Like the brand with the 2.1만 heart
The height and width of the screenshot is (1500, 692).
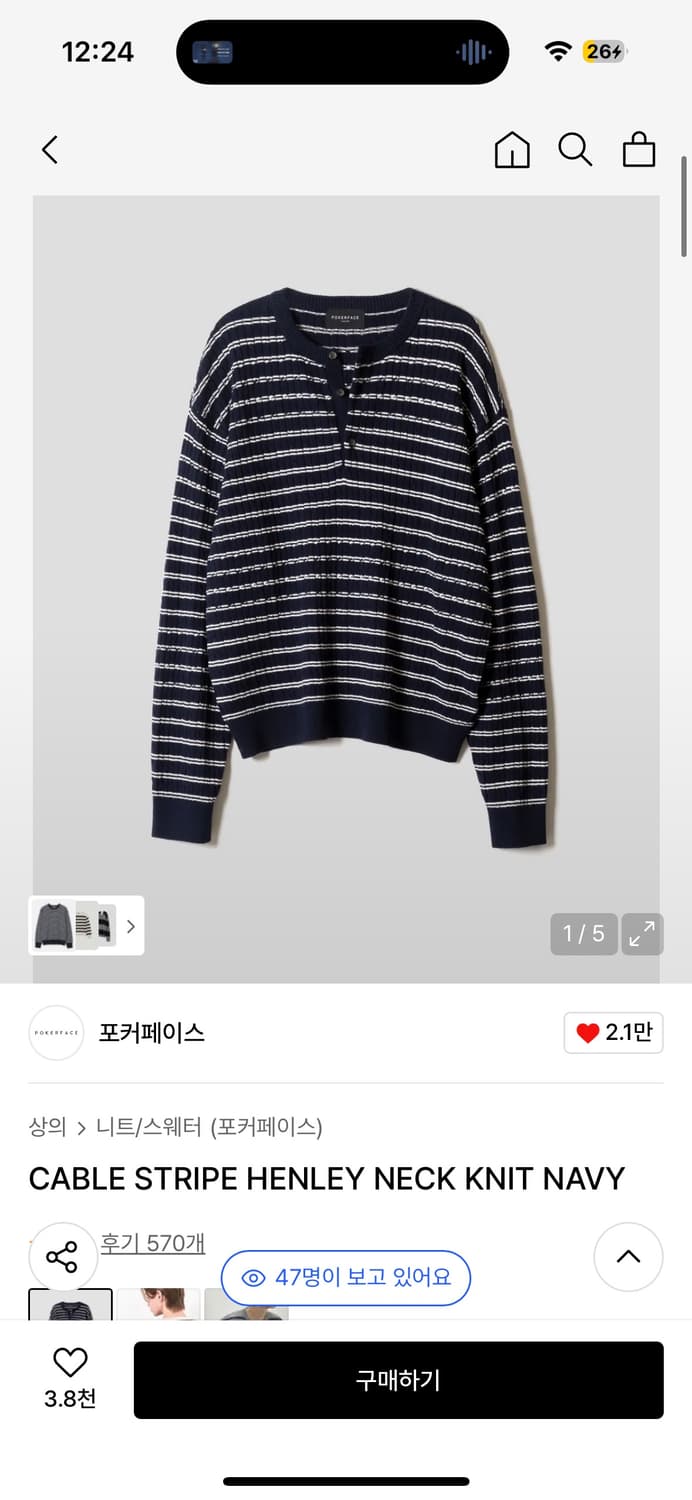(x=613, y=1033)
